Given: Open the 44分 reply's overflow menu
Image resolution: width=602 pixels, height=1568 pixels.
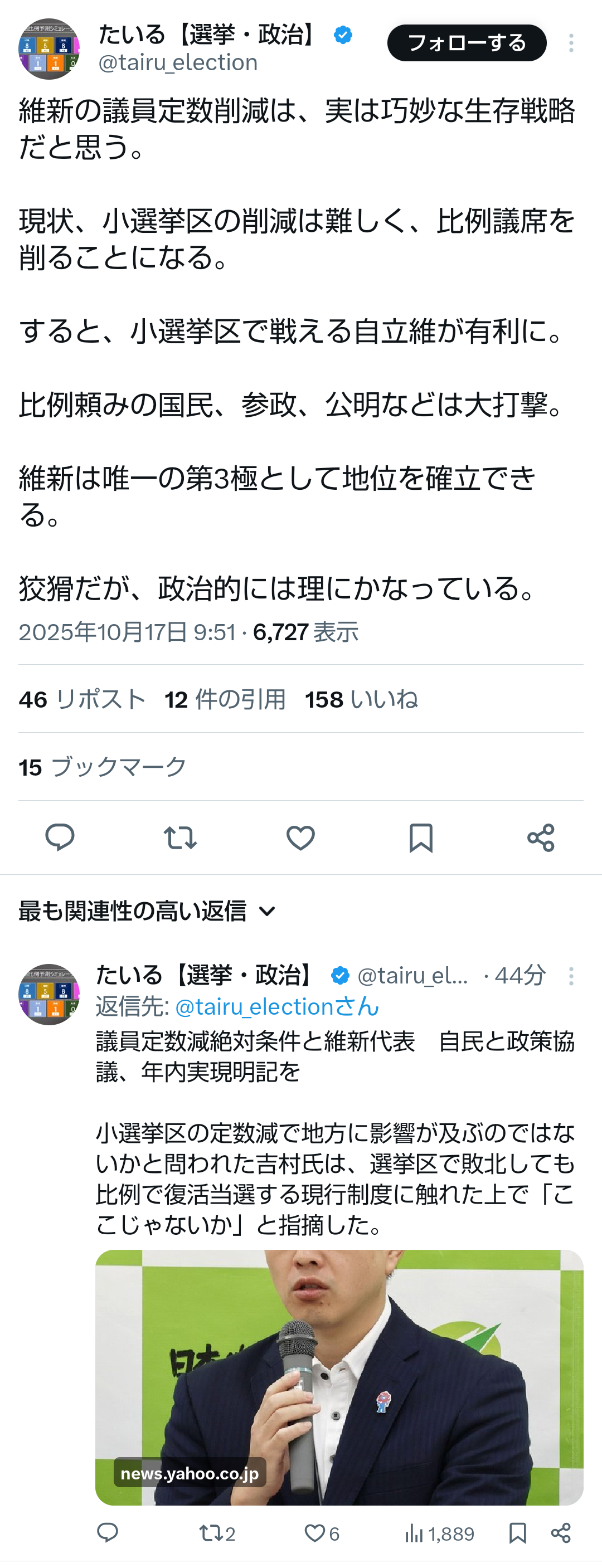Looking at the screenshot, I should 570,976.
